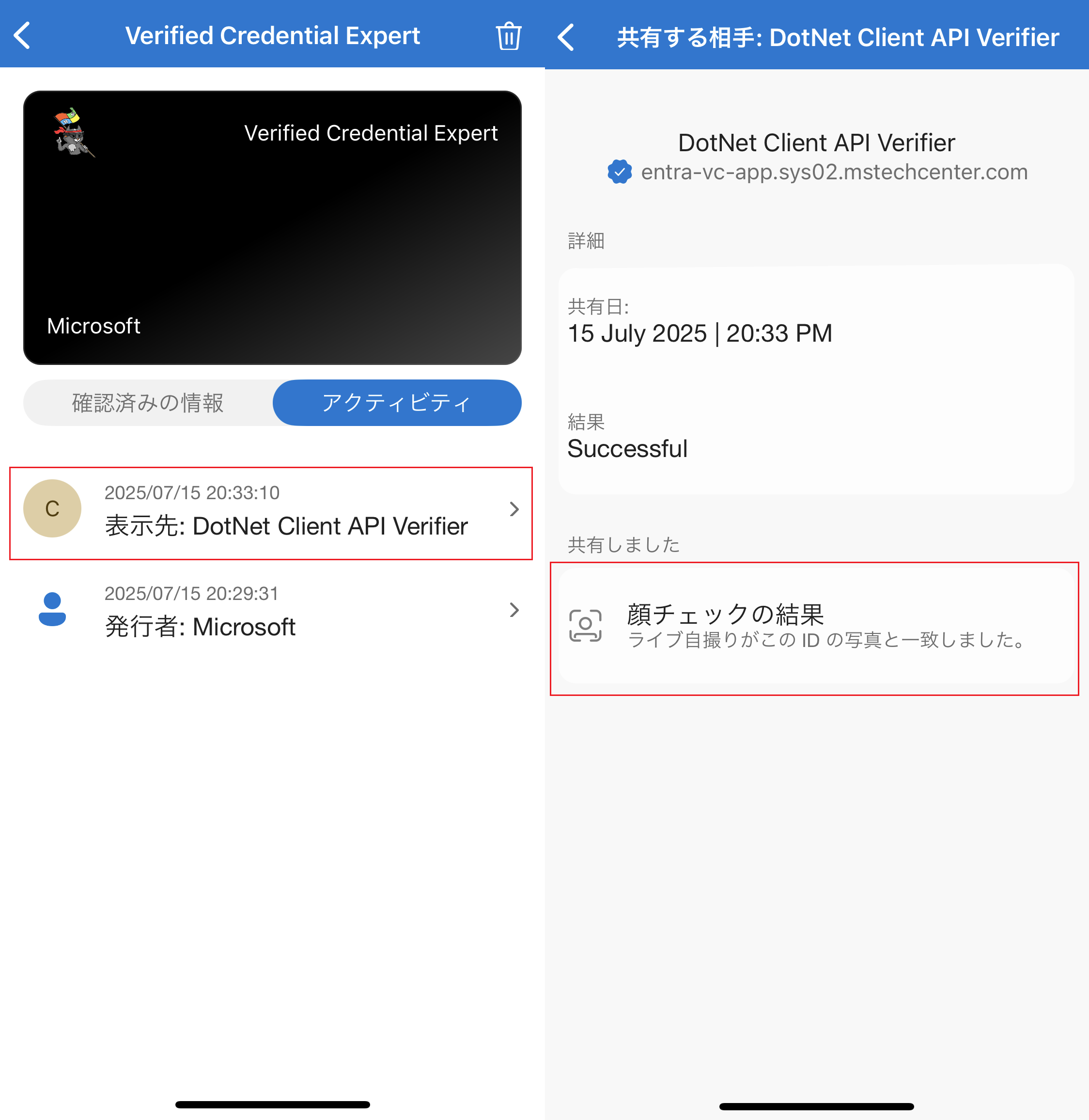Go back from Verified Credential Expert screen

point(23,35)
